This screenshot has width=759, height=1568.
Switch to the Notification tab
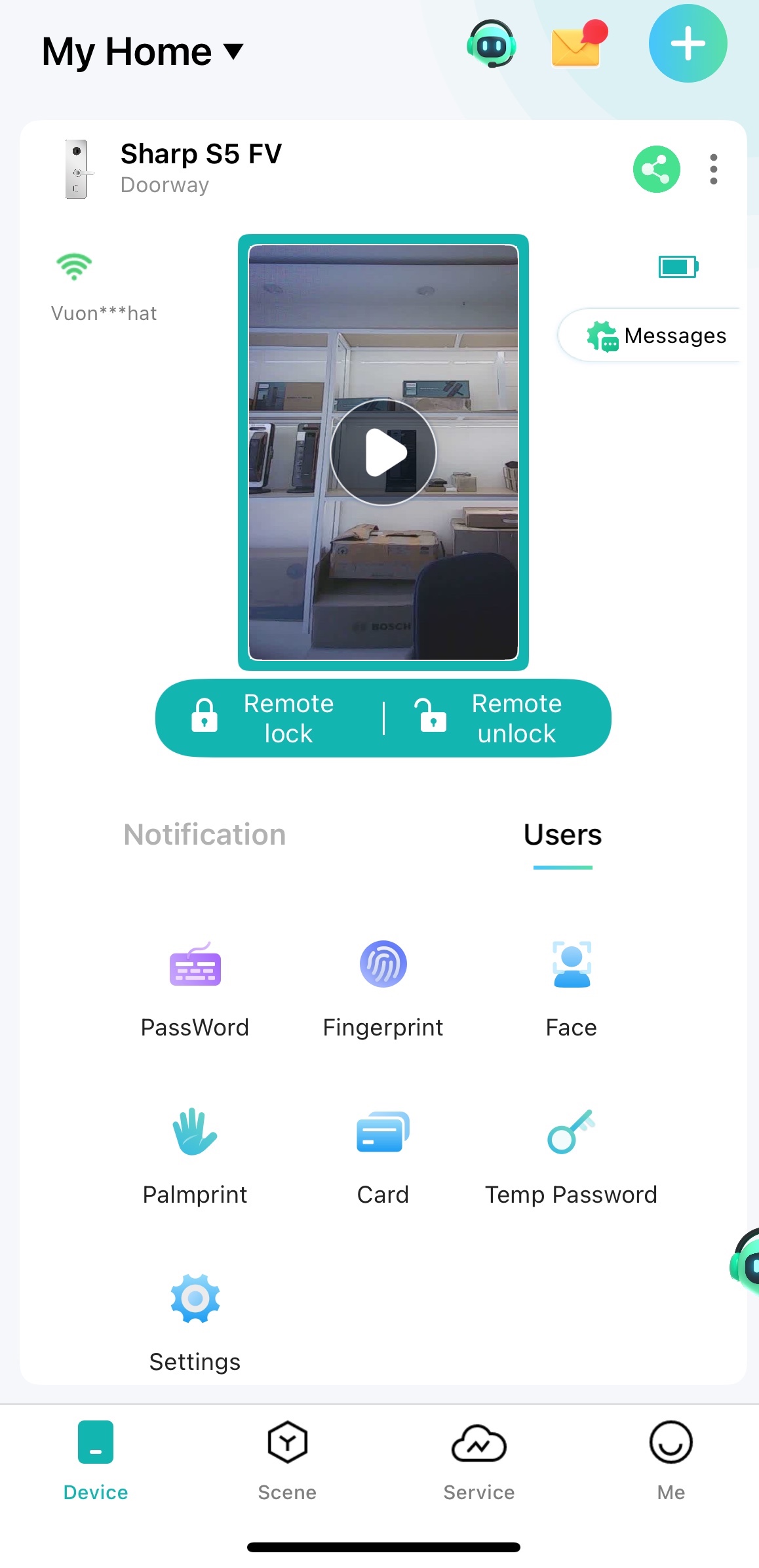[x=204, y=835]
